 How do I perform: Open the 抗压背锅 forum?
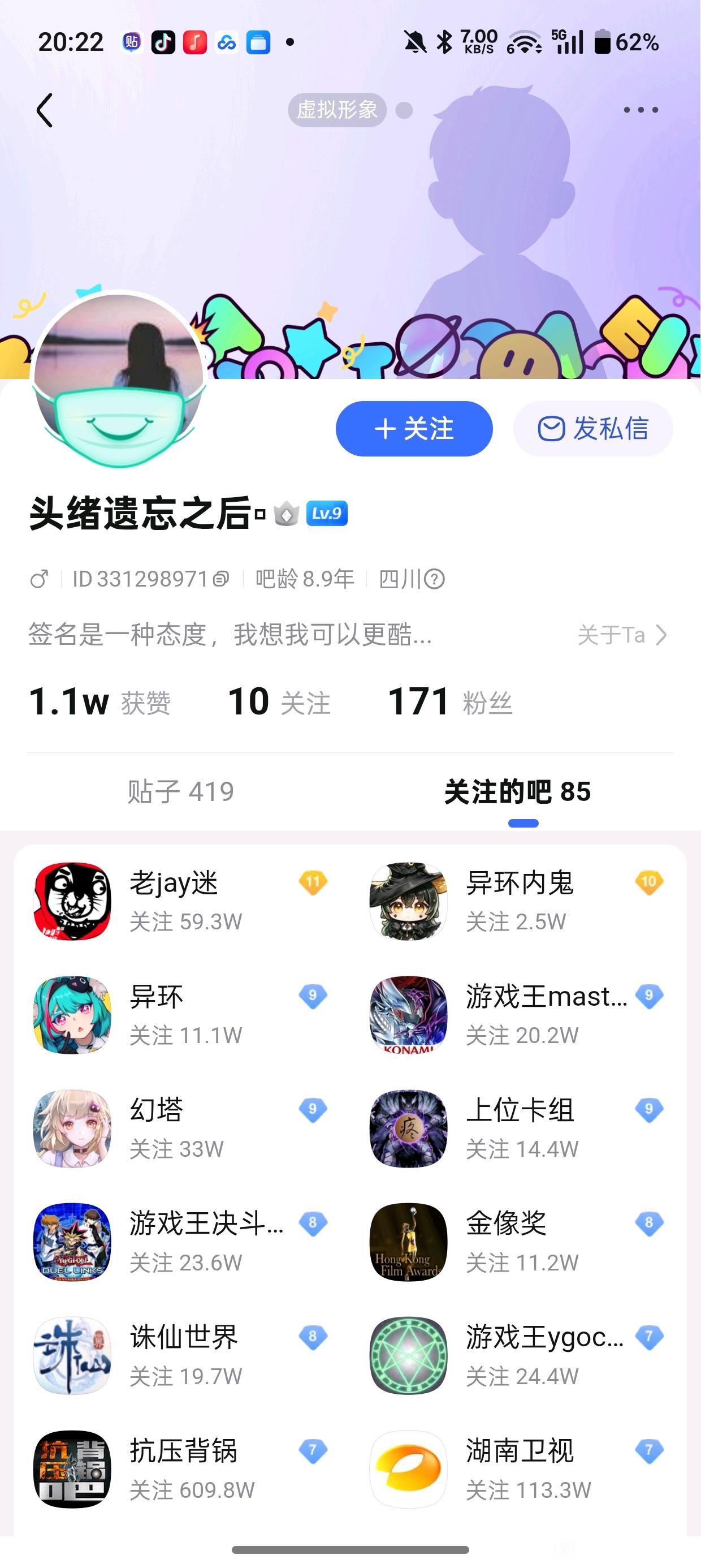pyautogui.click(x=181, y=1470)
